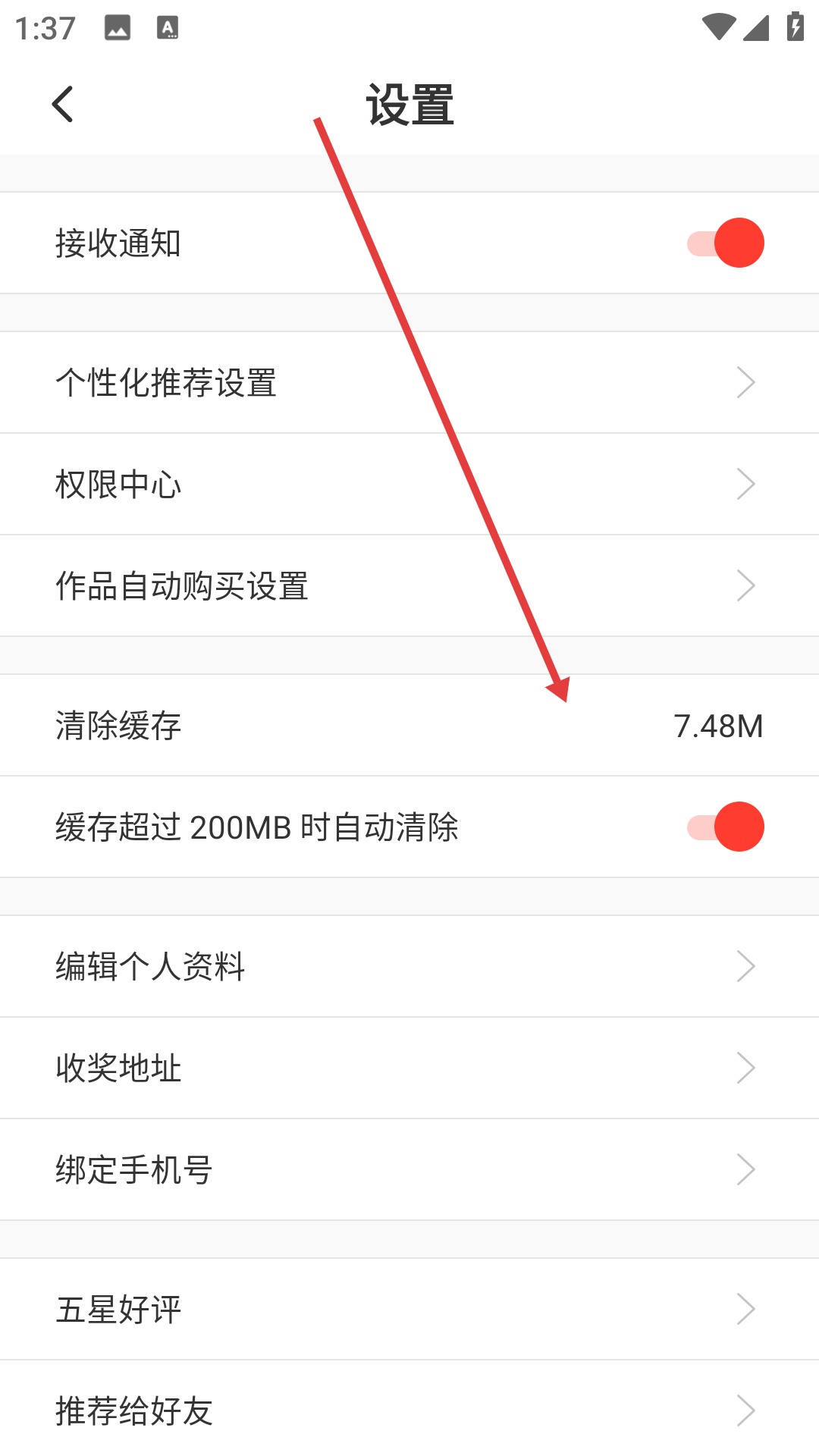
Task: Open 权限中心
Action: coord(409,484)
